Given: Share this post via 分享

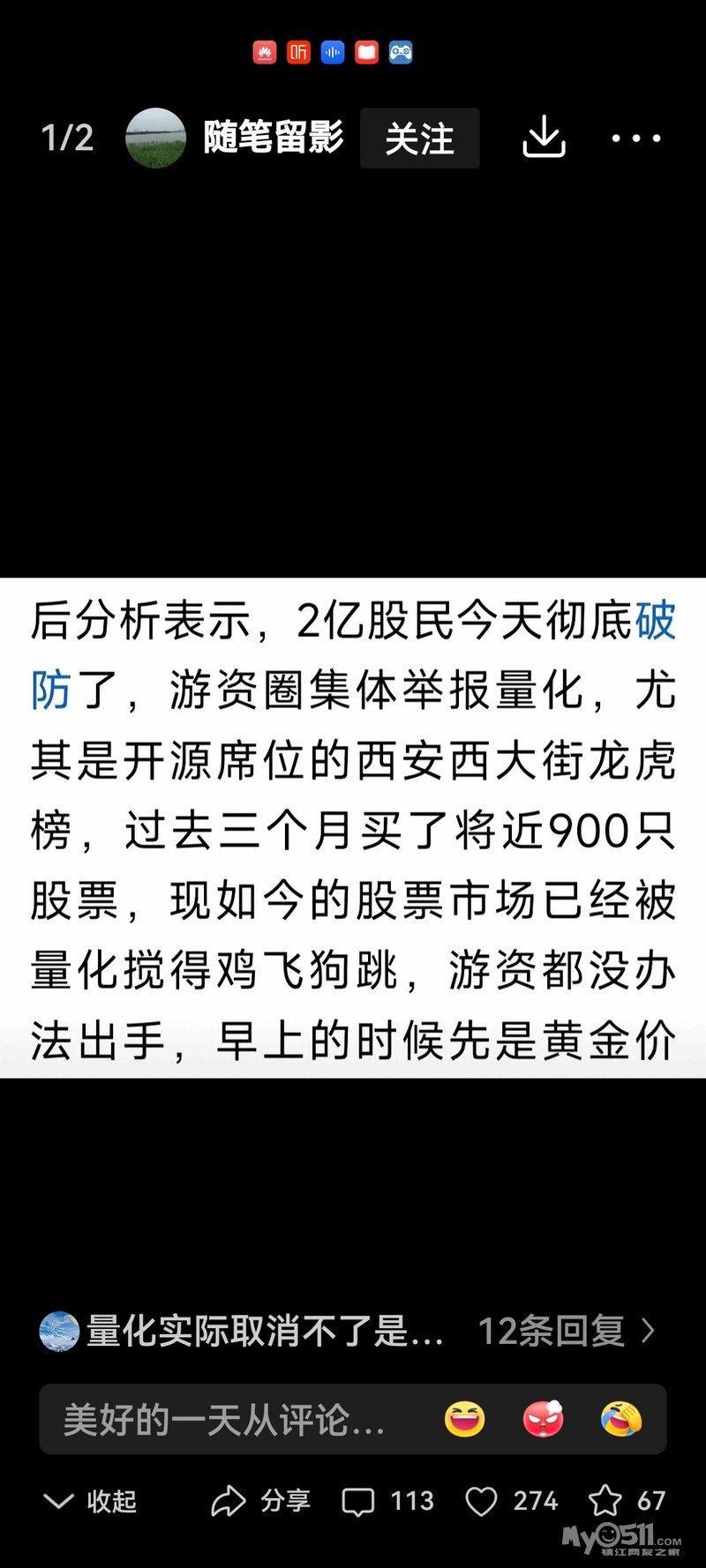Looking at the screenshot, I should click(x=261, y=1501).
